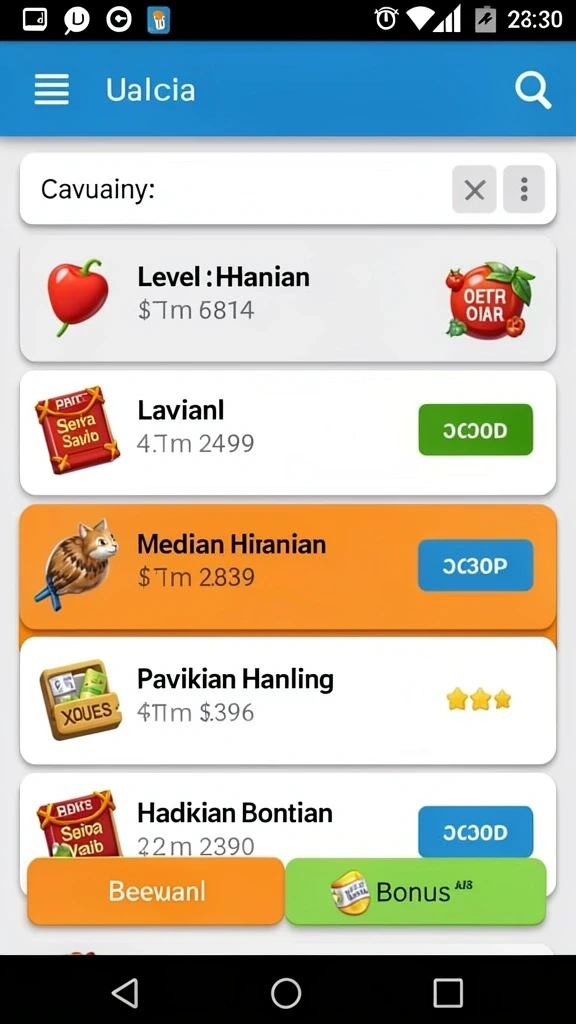Open the Lavianl card
The height and width of the screenshot is (1024, 576).
(x=288, y=432)
